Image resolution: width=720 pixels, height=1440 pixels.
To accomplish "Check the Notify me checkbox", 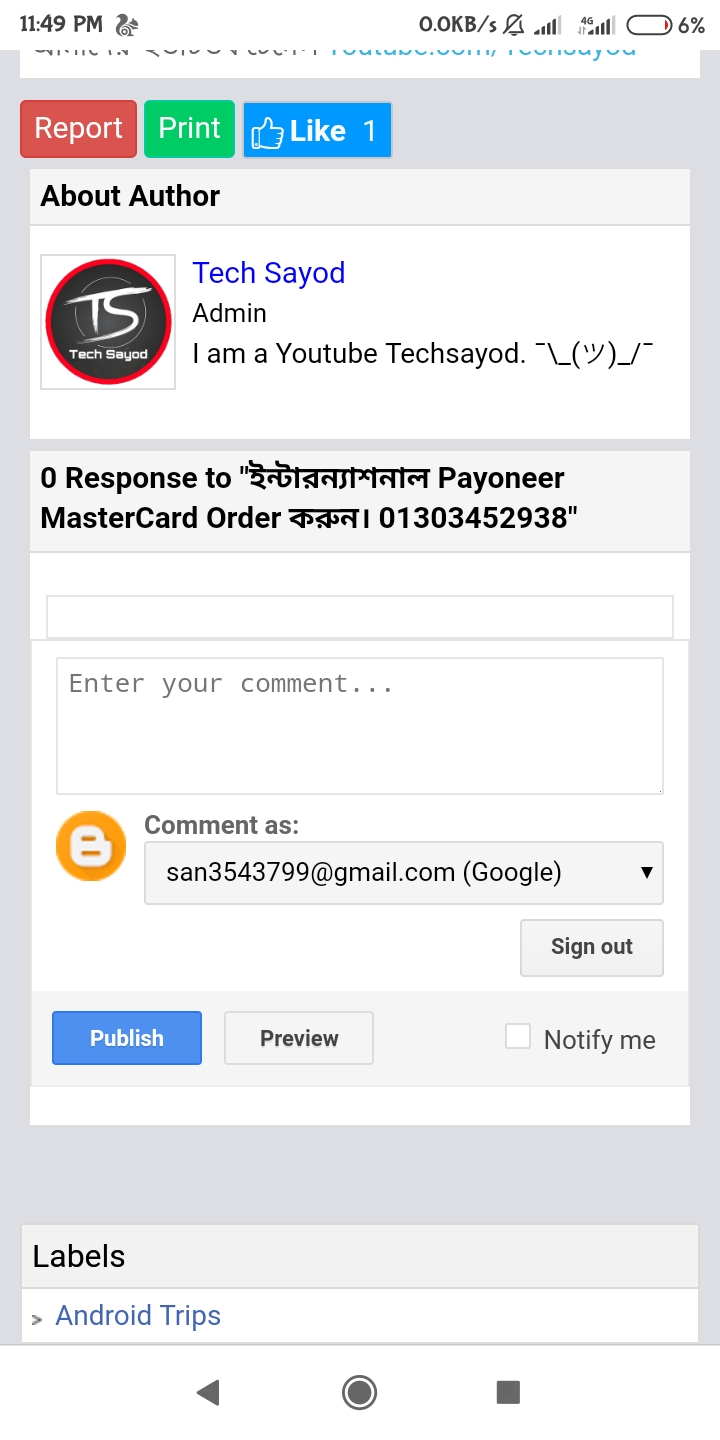I will (x=518, y=1036).
